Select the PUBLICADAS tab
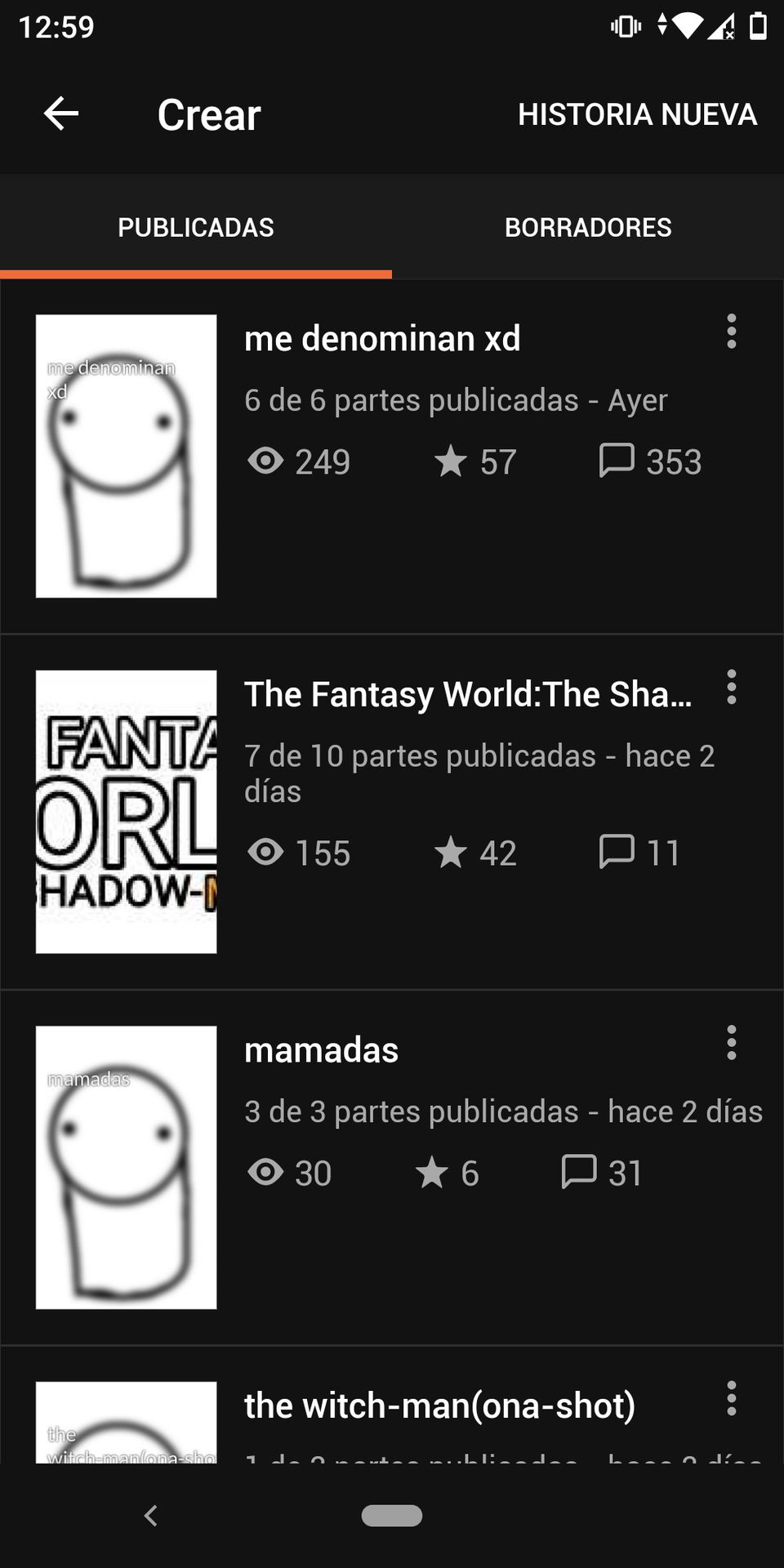 pos(196,227)
